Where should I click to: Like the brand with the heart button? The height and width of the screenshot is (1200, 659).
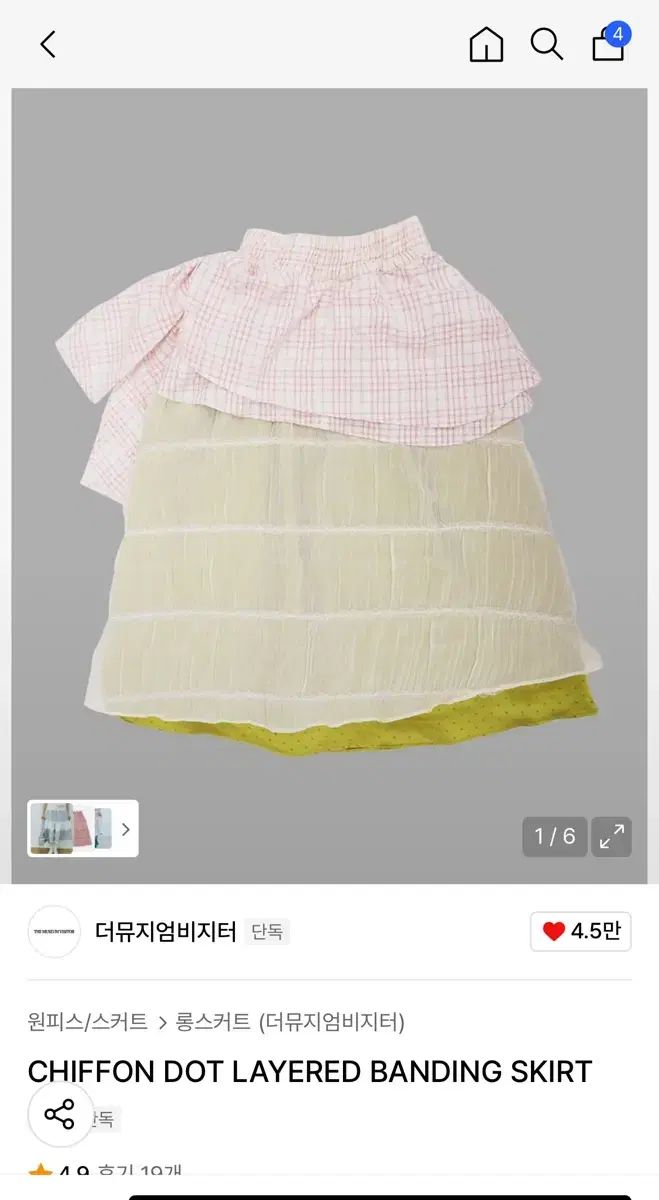point(581,932)
